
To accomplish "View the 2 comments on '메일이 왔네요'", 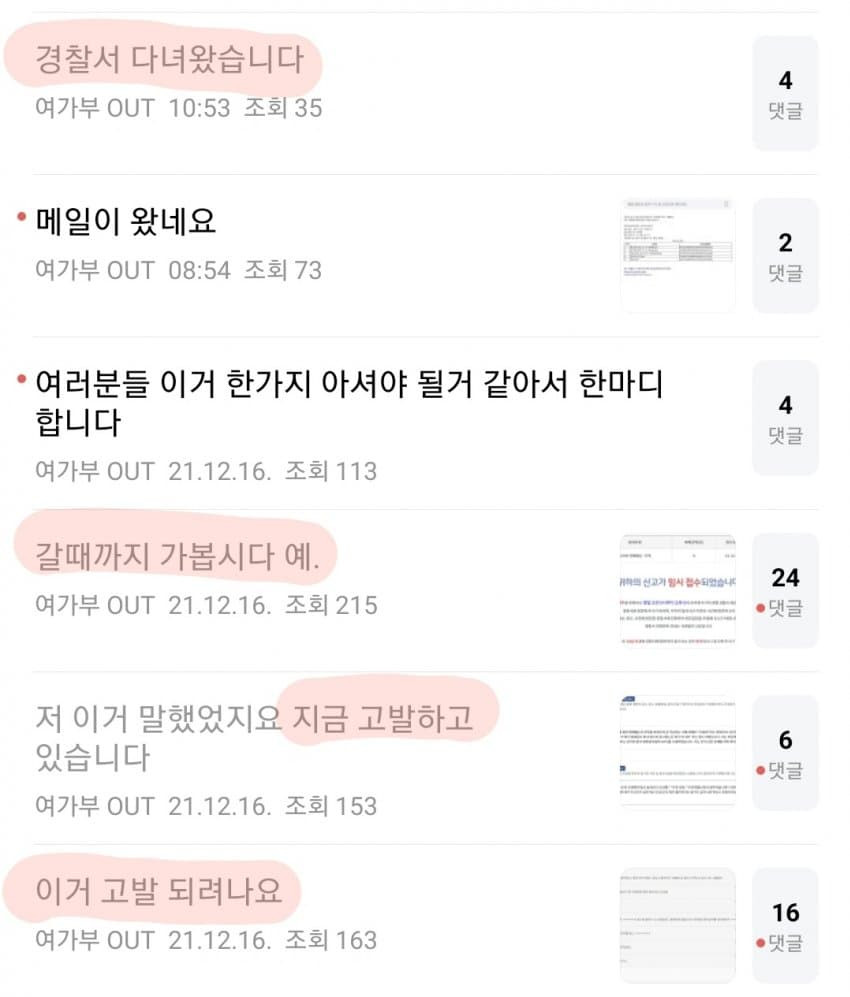I will pyautogui.click(x=785, y=256).
